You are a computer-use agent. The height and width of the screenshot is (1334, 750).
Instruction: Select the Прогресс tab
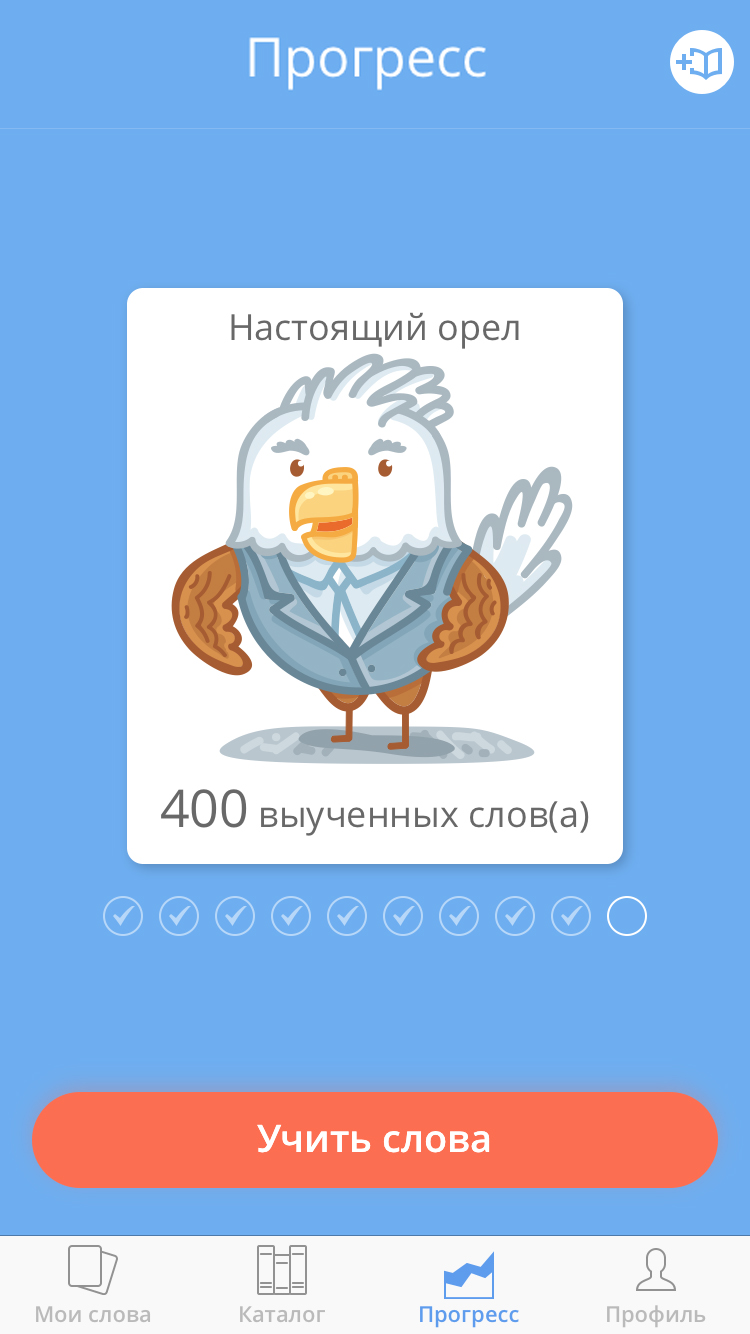point(468,1286)
